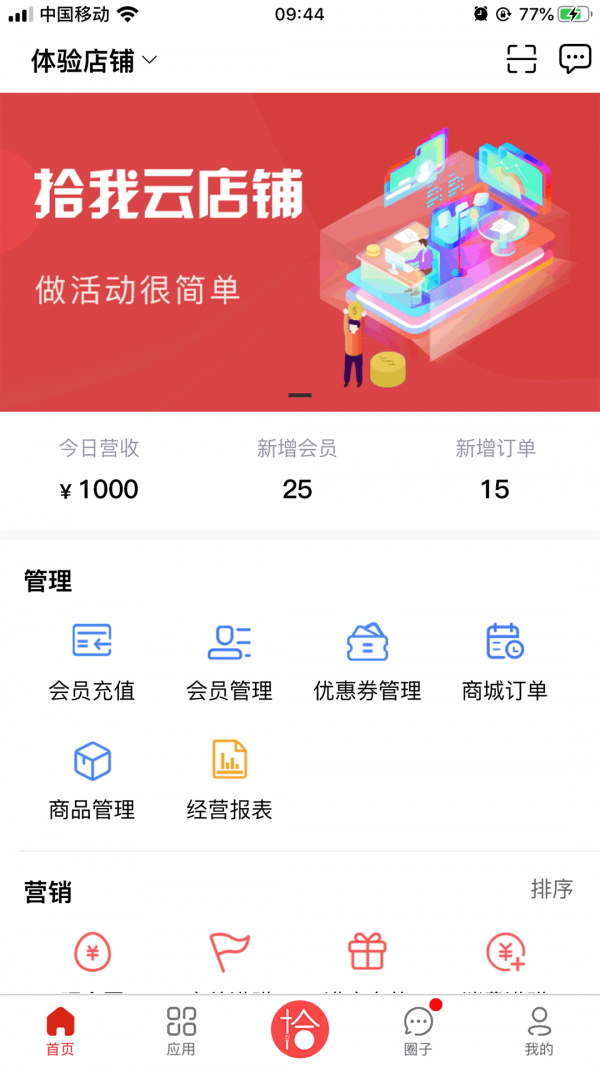This screenshot has width=600, height=1067.
Task: Open the 拾我云店铺 banner
Action: tap(300, 252)
